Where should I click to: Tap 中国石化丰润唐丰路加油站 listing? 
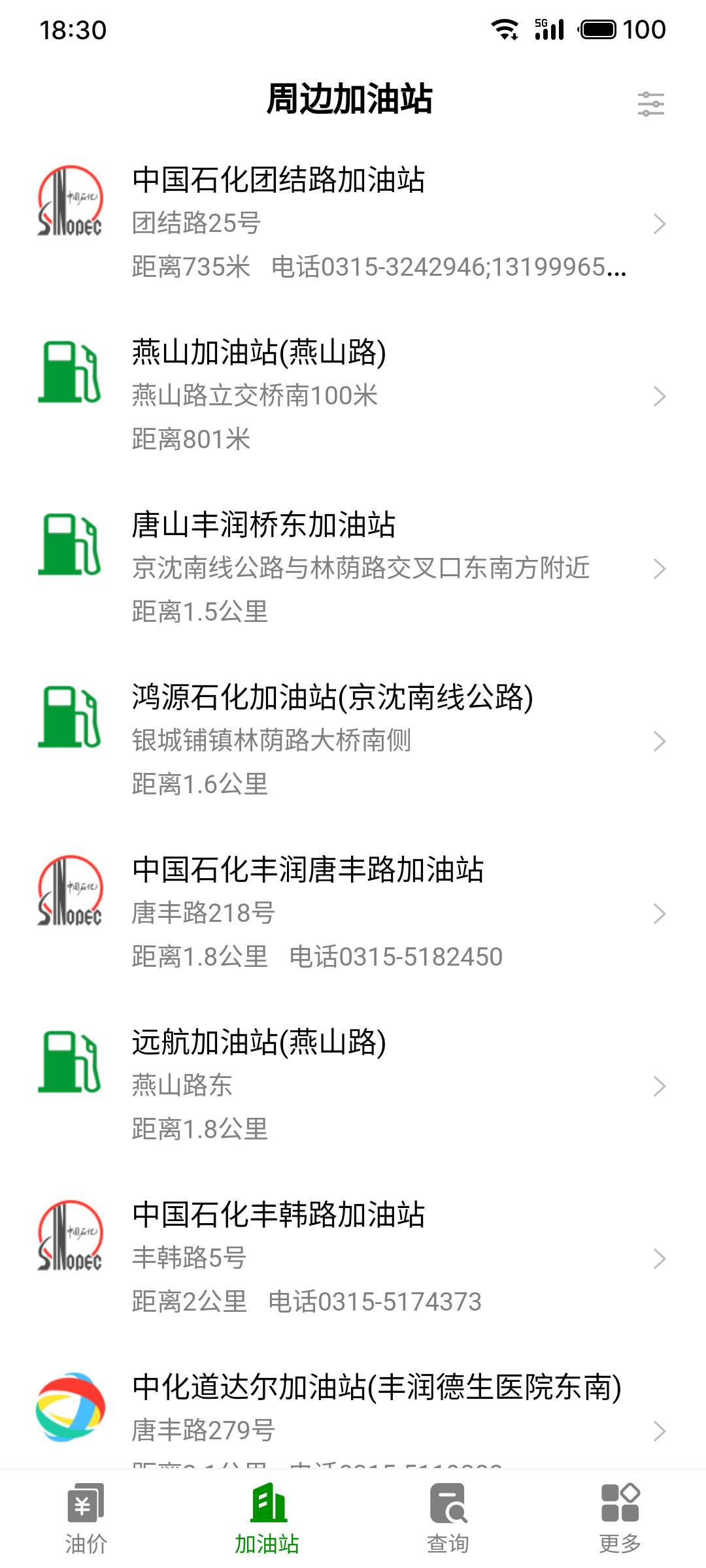pos(353,913)
